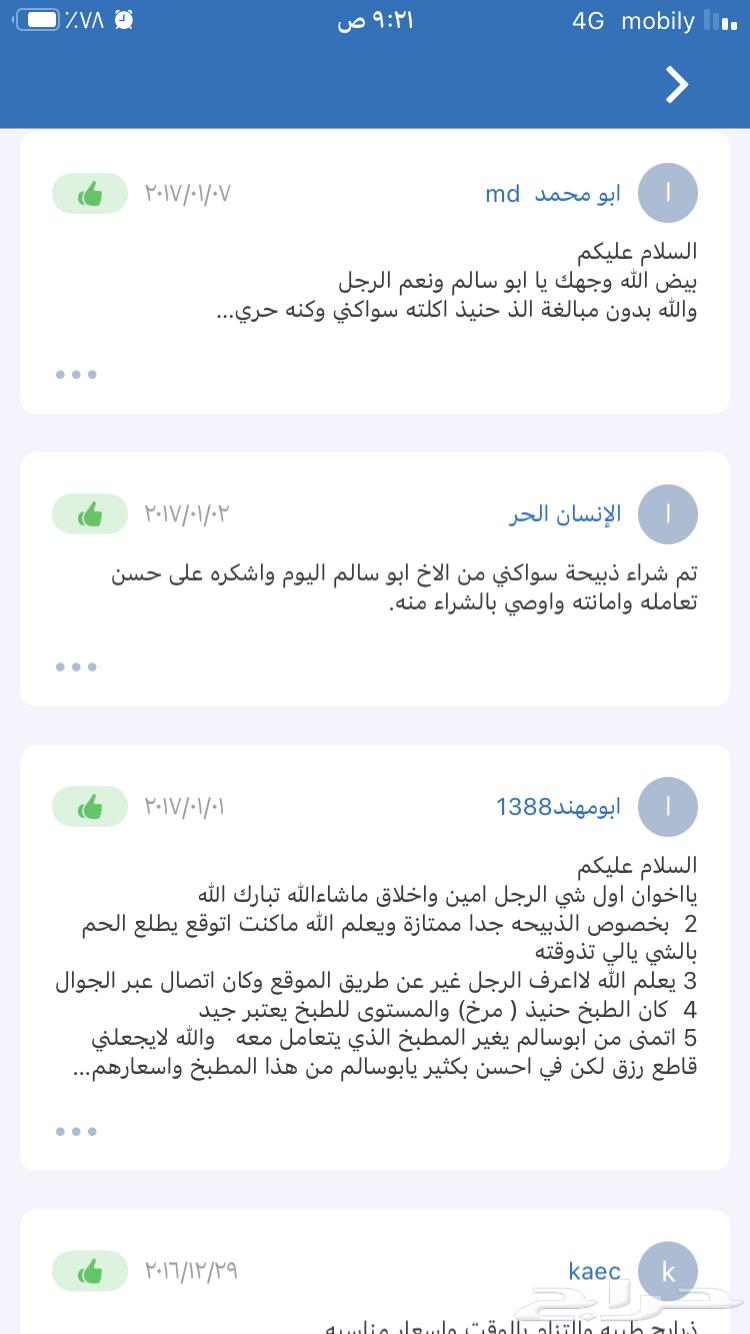Toggle the like on الإنسان الحر's review
The height and width of the screenshot is (1334, 750).
[89, 514]
